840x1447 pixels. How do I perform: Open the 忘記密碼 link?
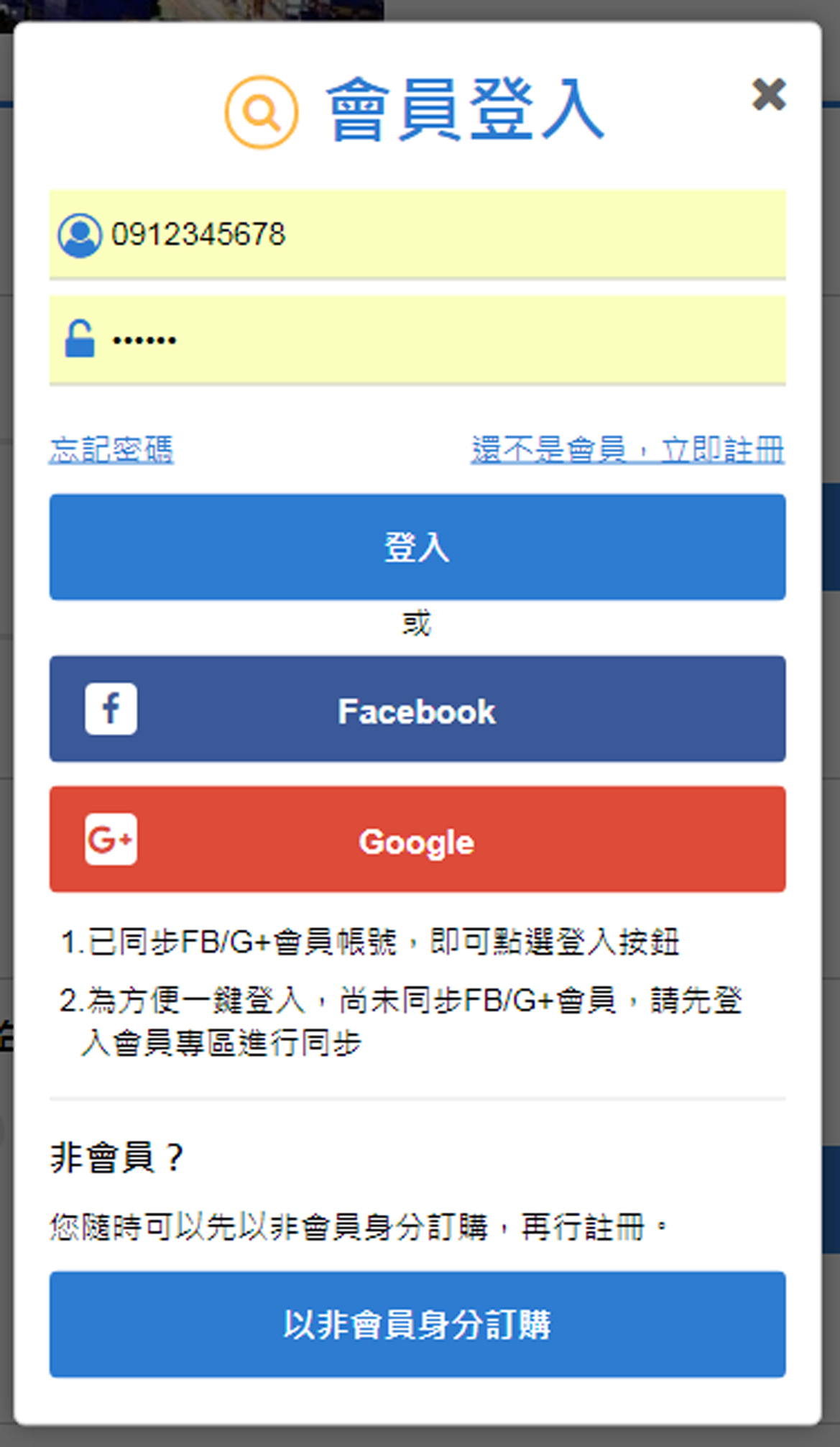(111, 450)
